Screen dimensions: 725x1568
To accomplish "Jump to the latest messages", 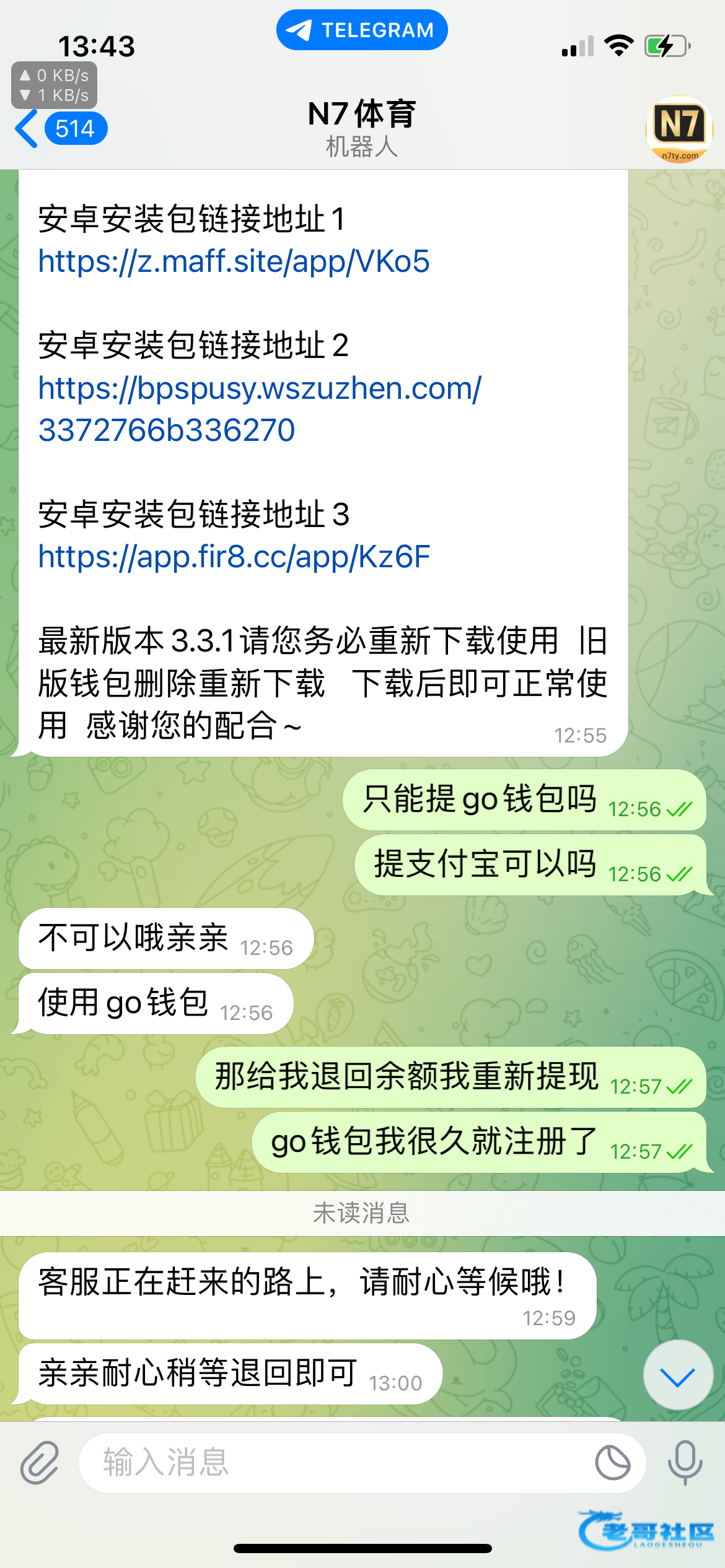I will coord(678,1377).
